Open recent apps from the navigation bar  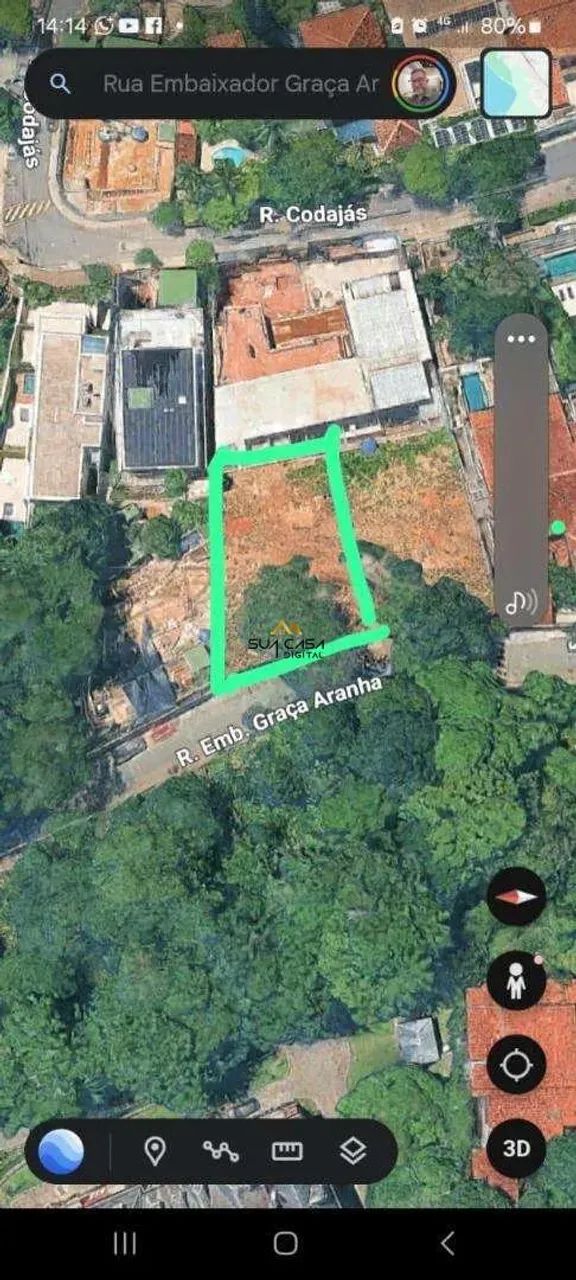(x=125, y=1243)
